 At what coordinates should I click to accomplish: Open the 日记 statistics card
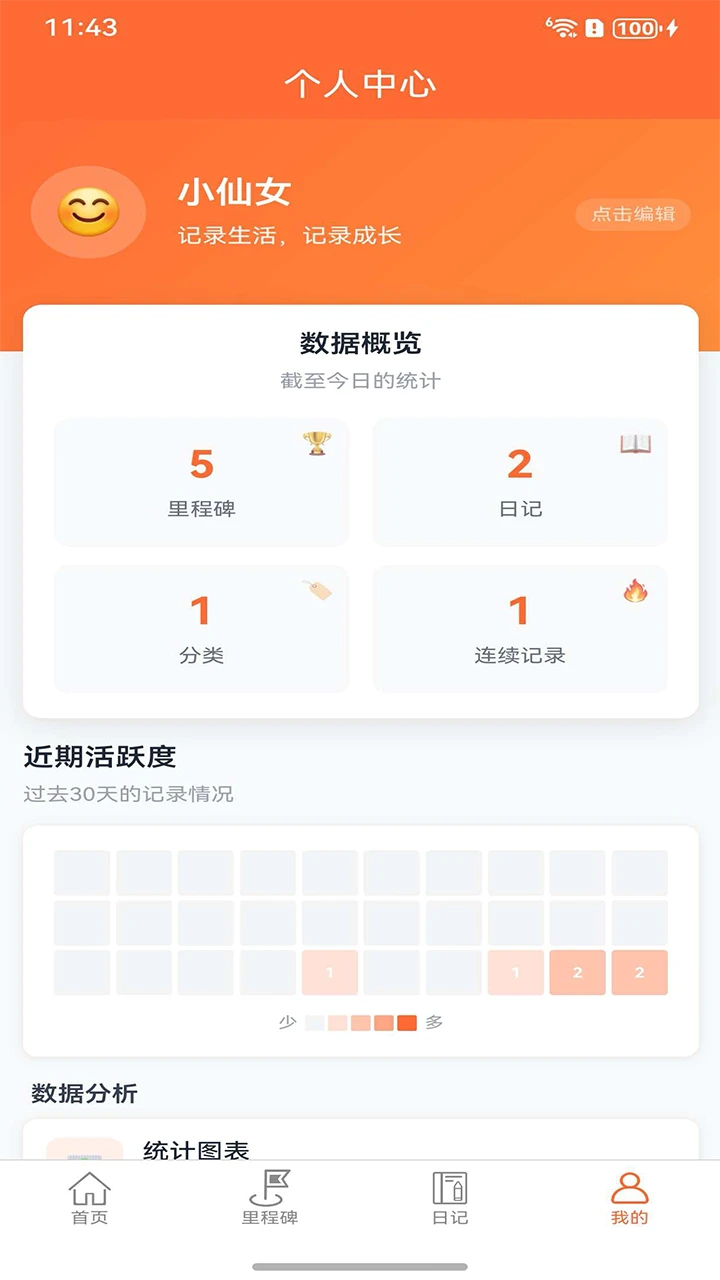pos(520,482)
